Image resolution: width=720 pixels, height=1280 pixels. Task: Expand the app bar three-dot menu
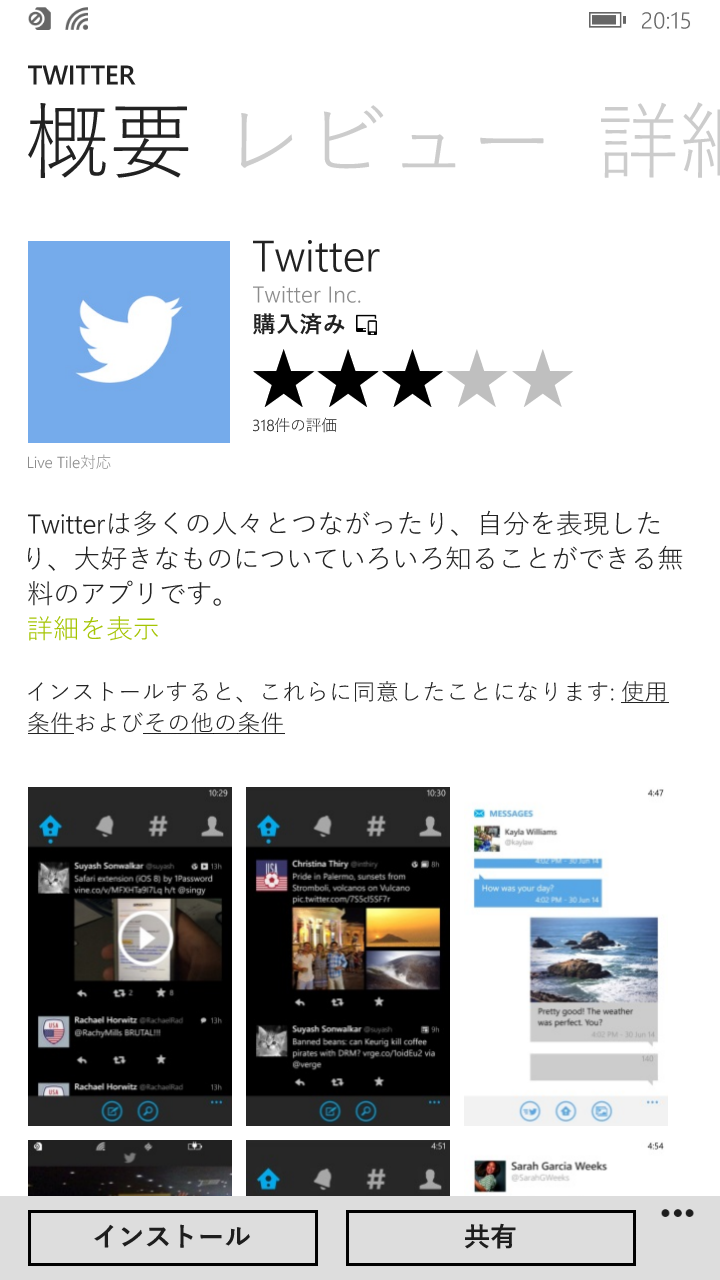pos(677,1214)
